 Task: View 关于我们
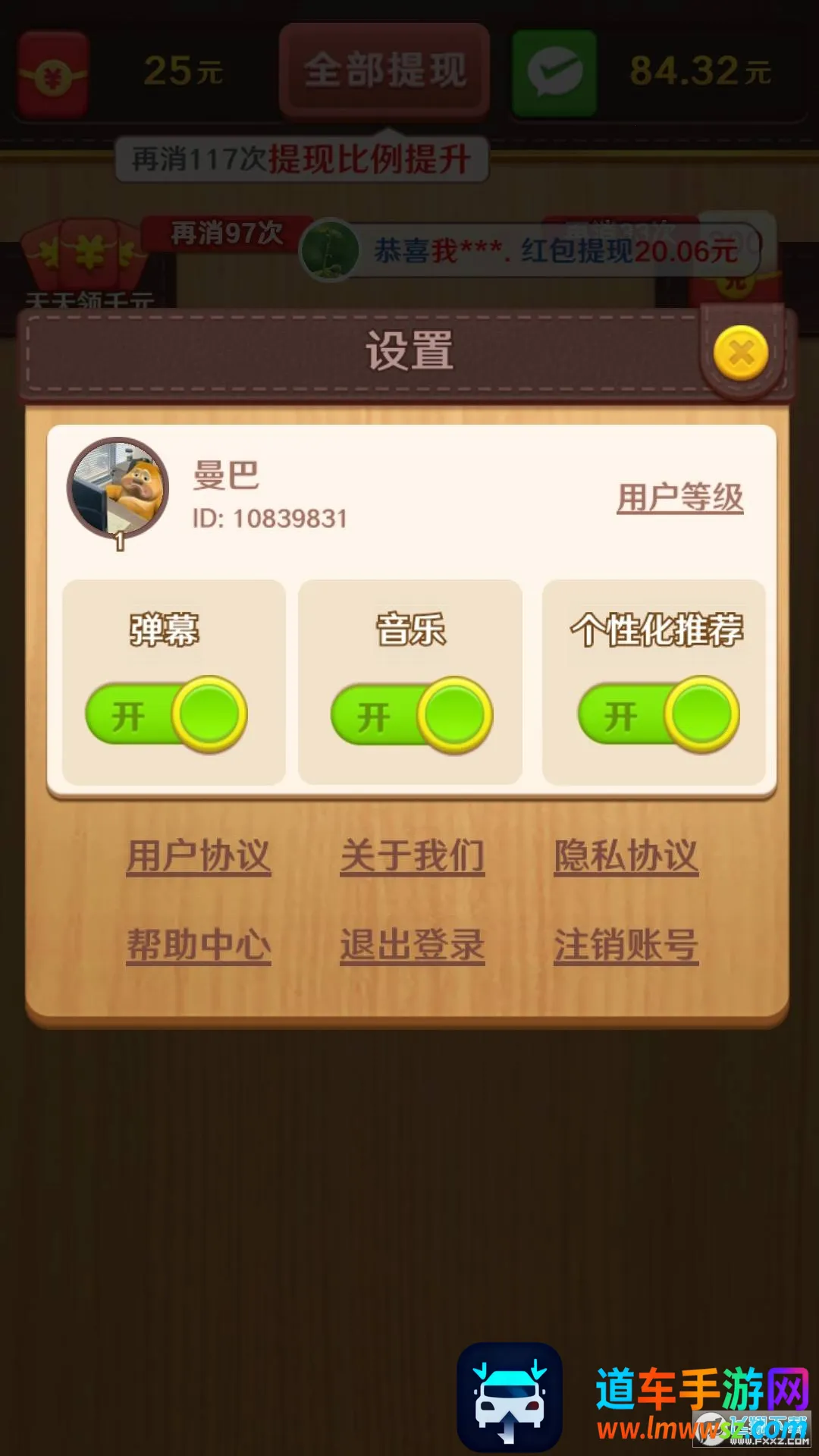[x=412, y=857]
